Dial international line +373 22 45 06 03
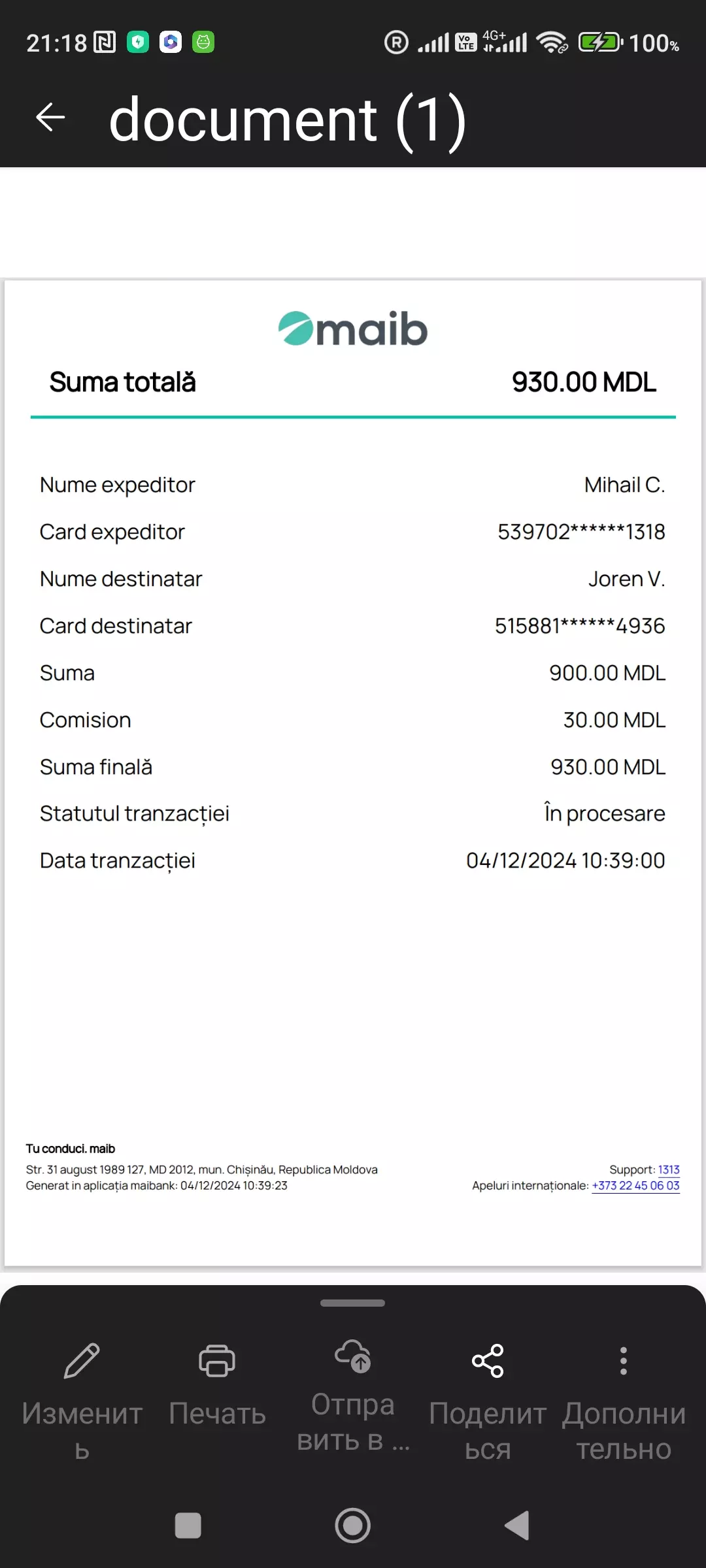Viewport: 706px width, 1568px height. point(635,1186)
